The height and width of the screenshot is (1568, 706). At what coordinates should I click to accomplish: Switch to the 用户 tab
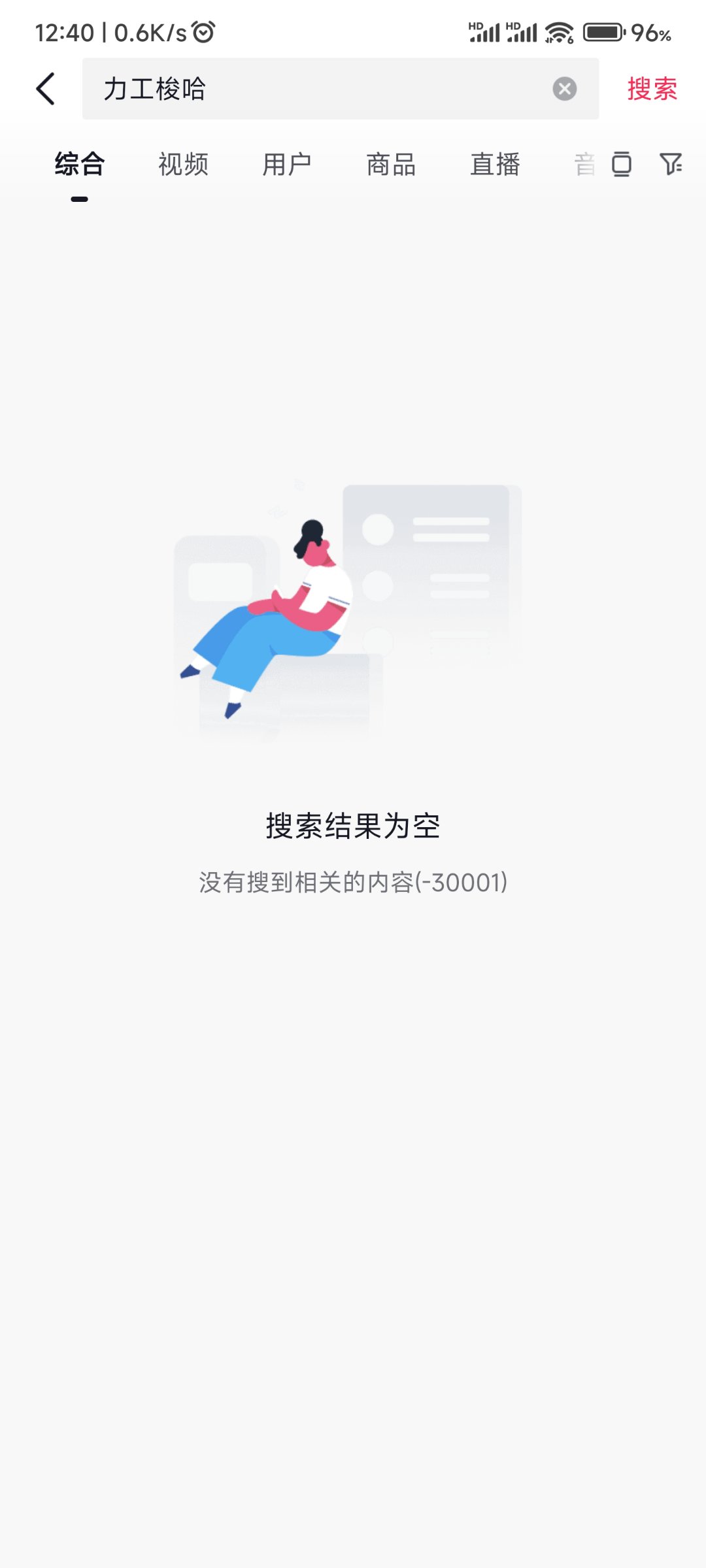tap(287, 164)
